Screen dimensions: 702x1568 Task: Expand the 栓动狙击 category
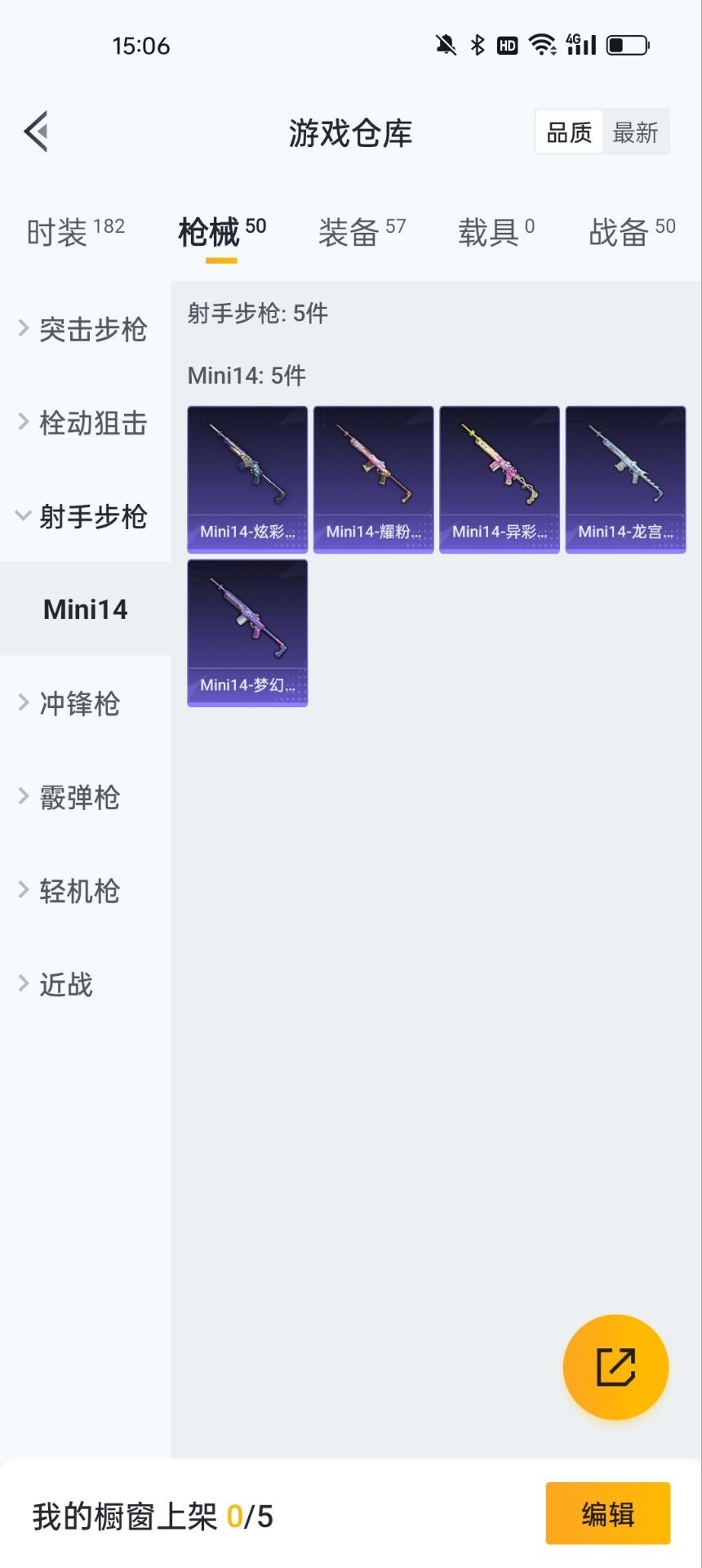coord(85,423)
